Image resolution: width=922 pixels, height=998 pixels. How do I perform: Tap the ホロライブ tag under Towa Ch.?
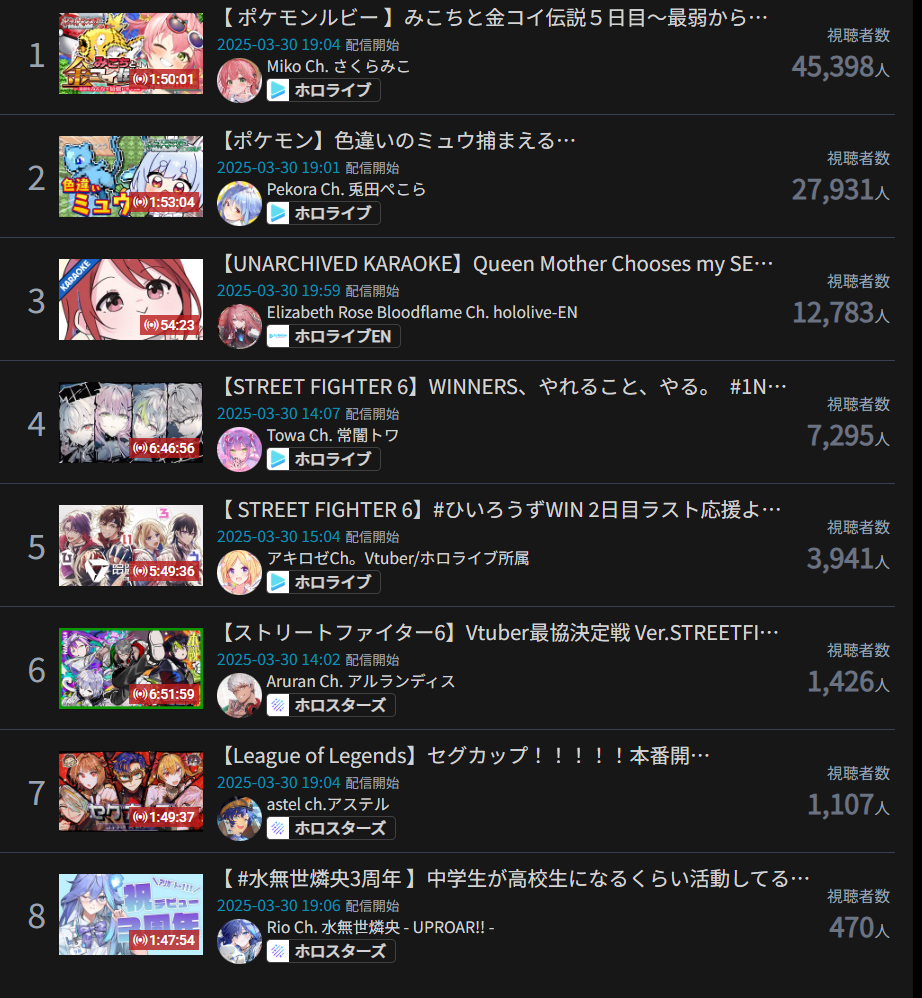pos(323,459)
